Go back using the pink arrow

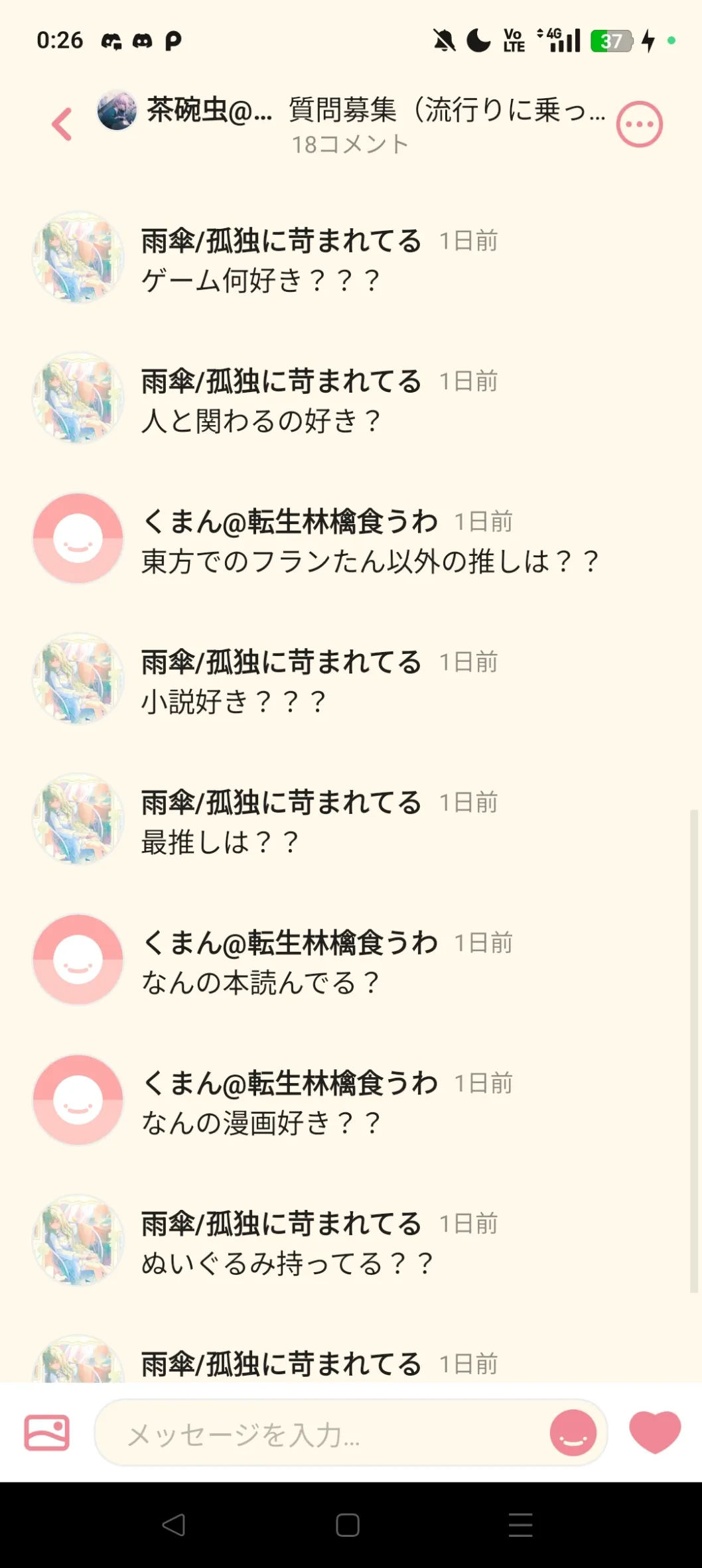62,124
